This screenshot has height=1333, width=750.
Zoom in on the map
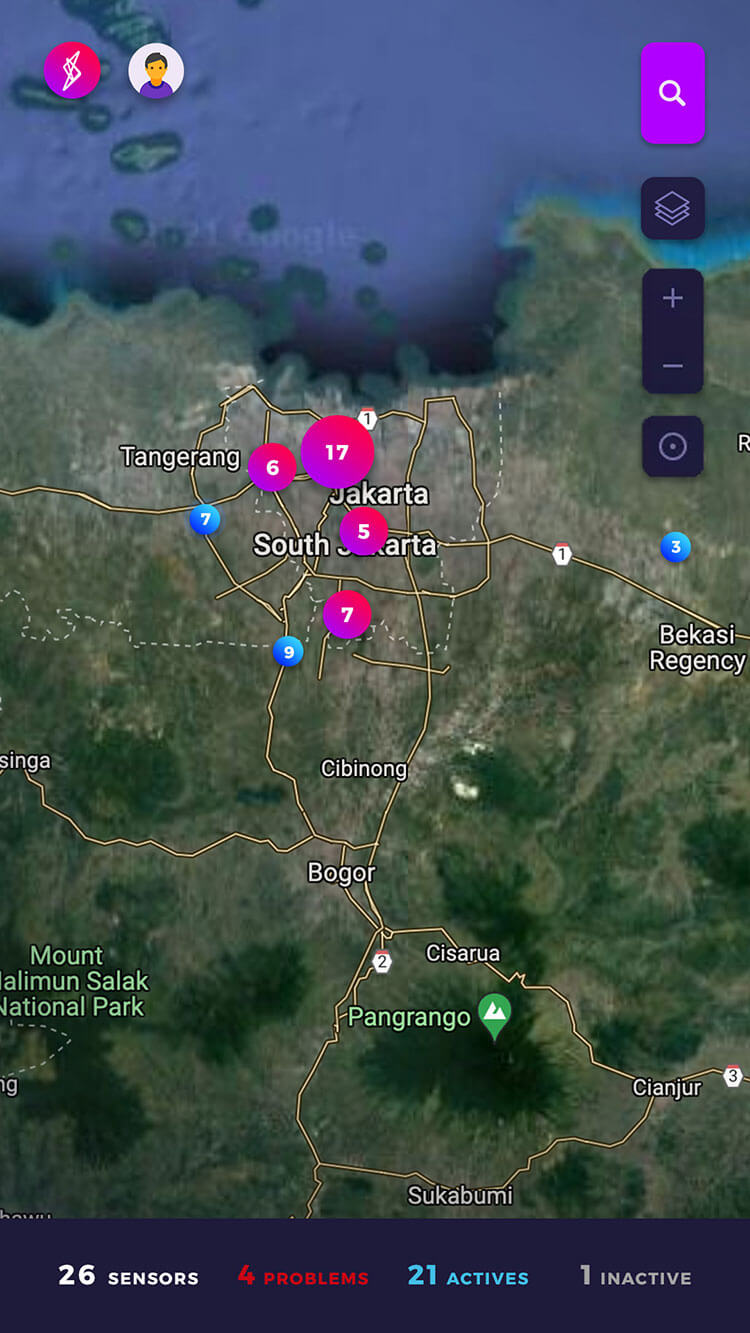pyautogui.click(x=672, y=298)
